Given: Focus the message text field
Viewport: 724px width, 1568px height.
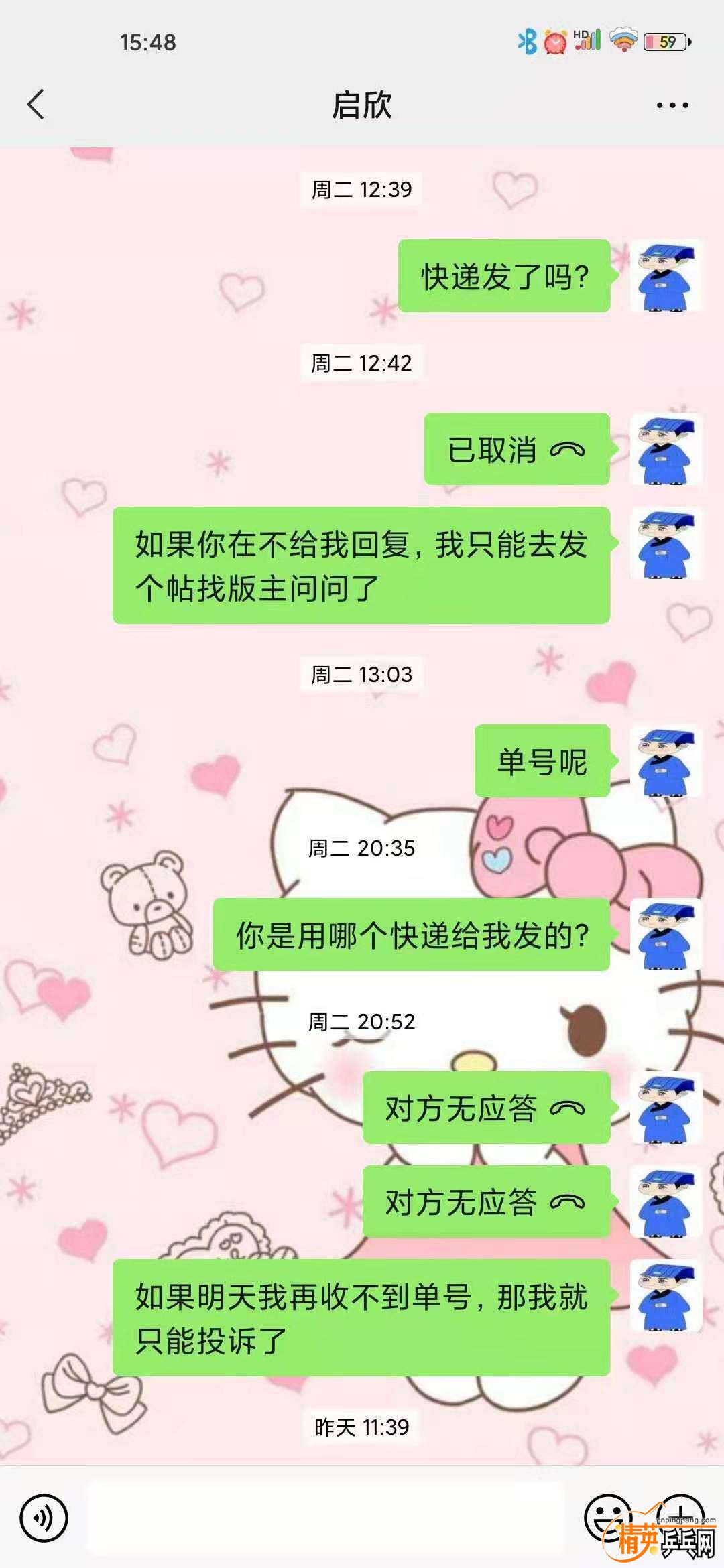Looking at the screenshot, I should pos(325,1518).
